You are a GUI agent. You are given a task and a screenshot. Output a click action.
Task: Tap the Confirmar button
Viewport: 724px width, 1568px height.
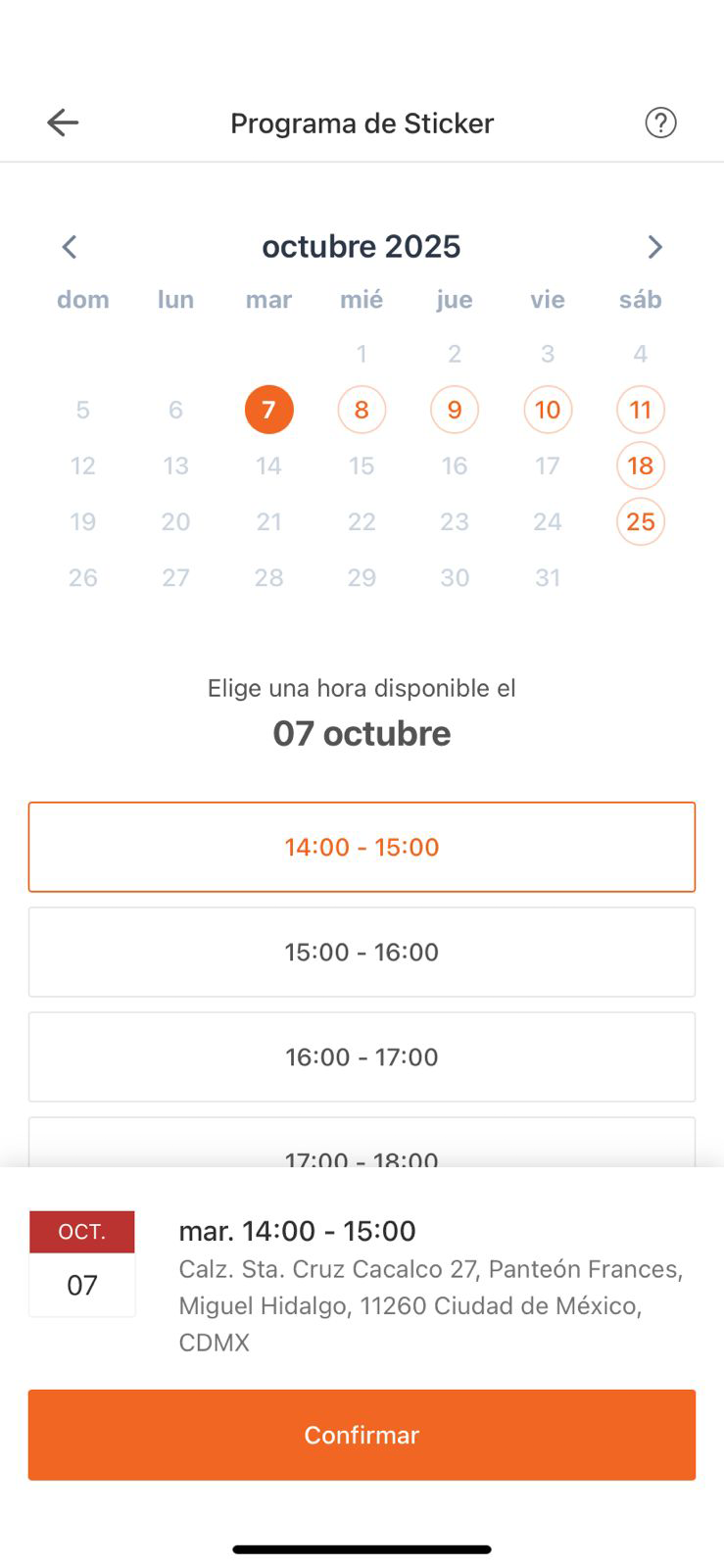(362, 1435)
